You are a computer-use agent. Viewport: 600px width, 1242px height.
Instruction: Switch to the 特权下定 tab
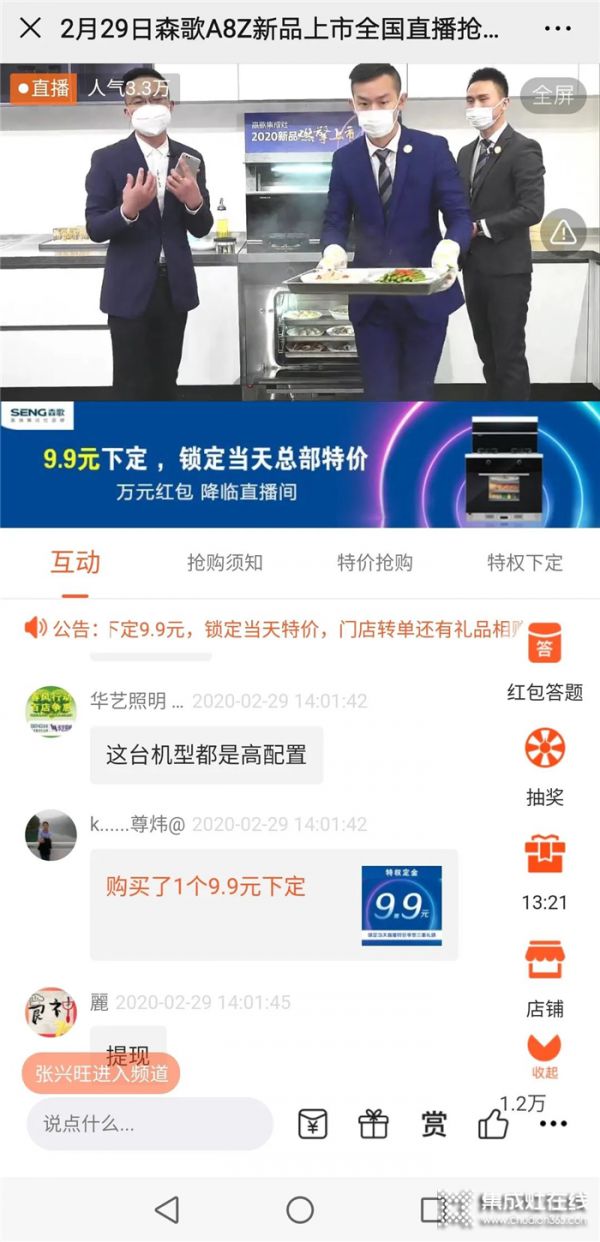coord(525,562)
